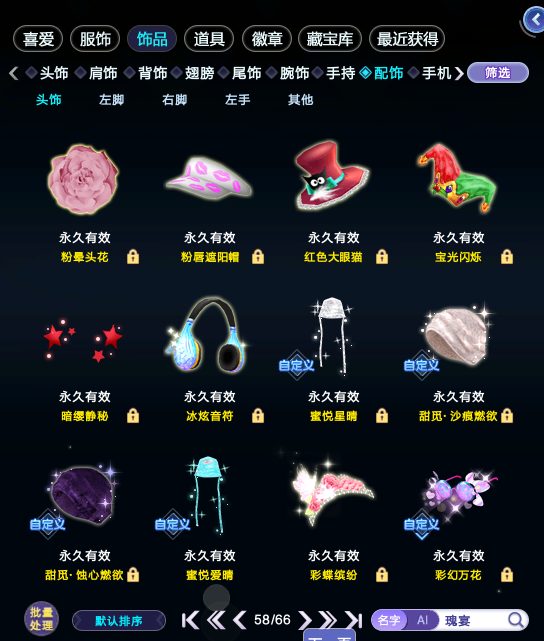Go to the next page arrow
This screenshot has width=544, height=641.
pos(304,620)
